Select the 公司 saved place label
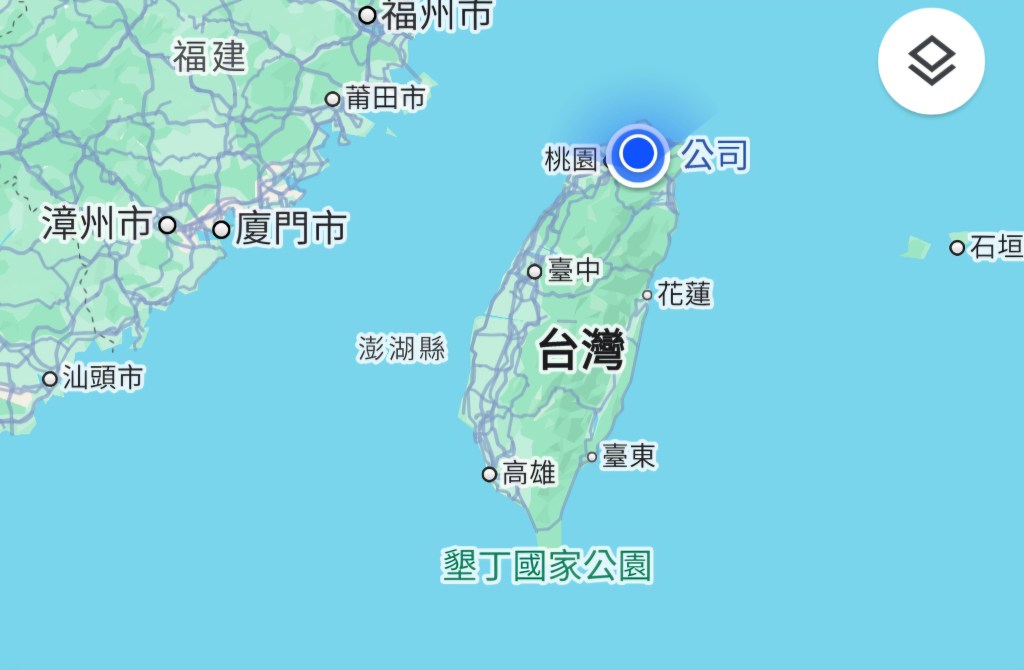The image size is (1024, 670). tap(714, 155)
